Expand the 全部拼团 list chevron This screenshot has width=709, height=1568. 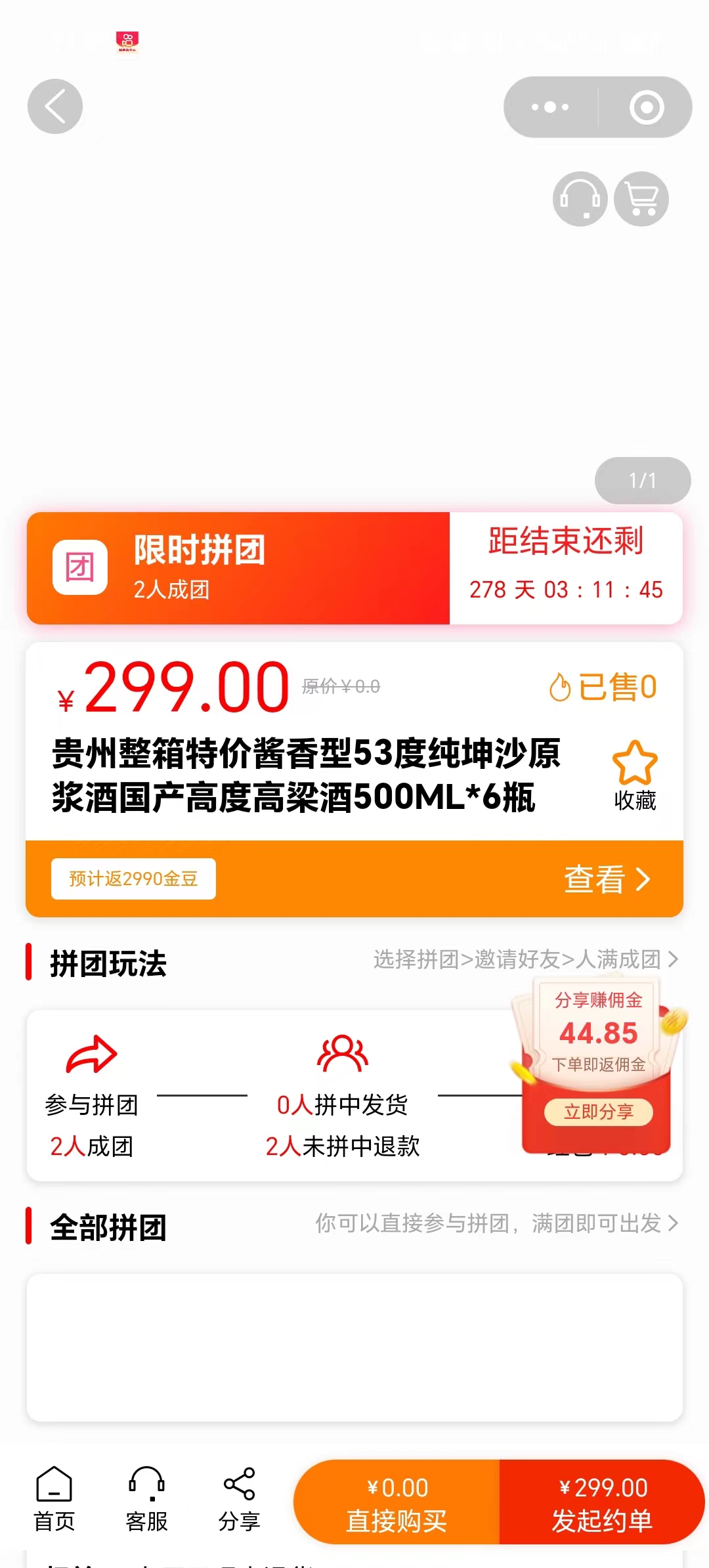[676, 1223]
